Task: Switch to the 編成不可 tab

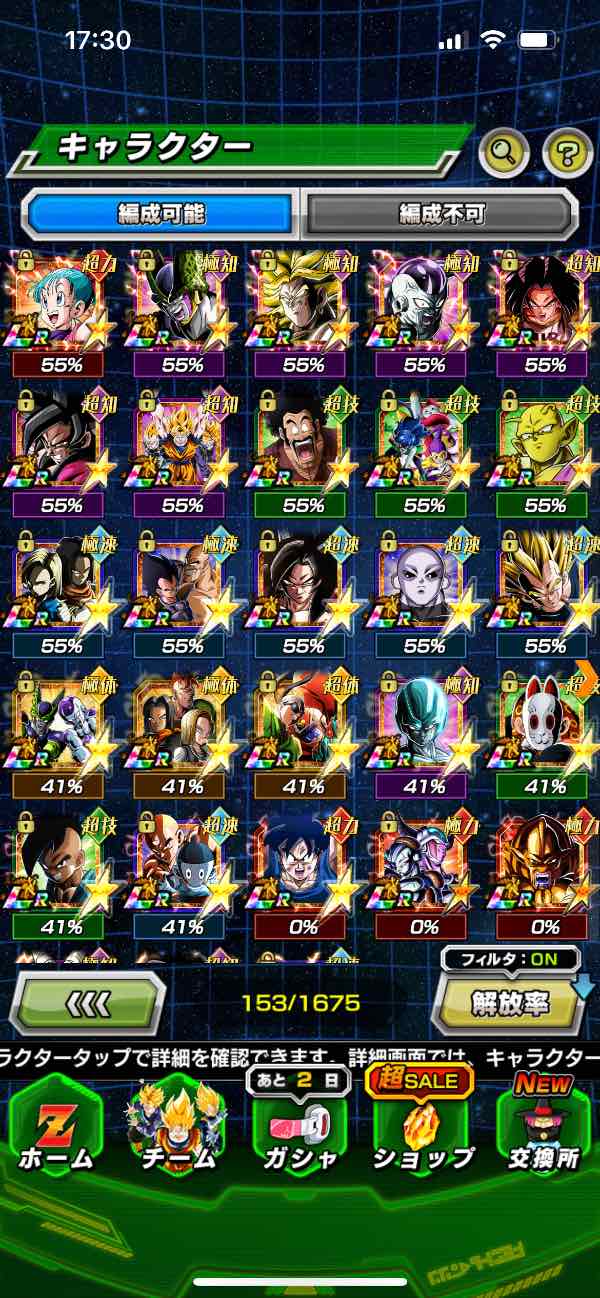Action: tap(441, 213)
